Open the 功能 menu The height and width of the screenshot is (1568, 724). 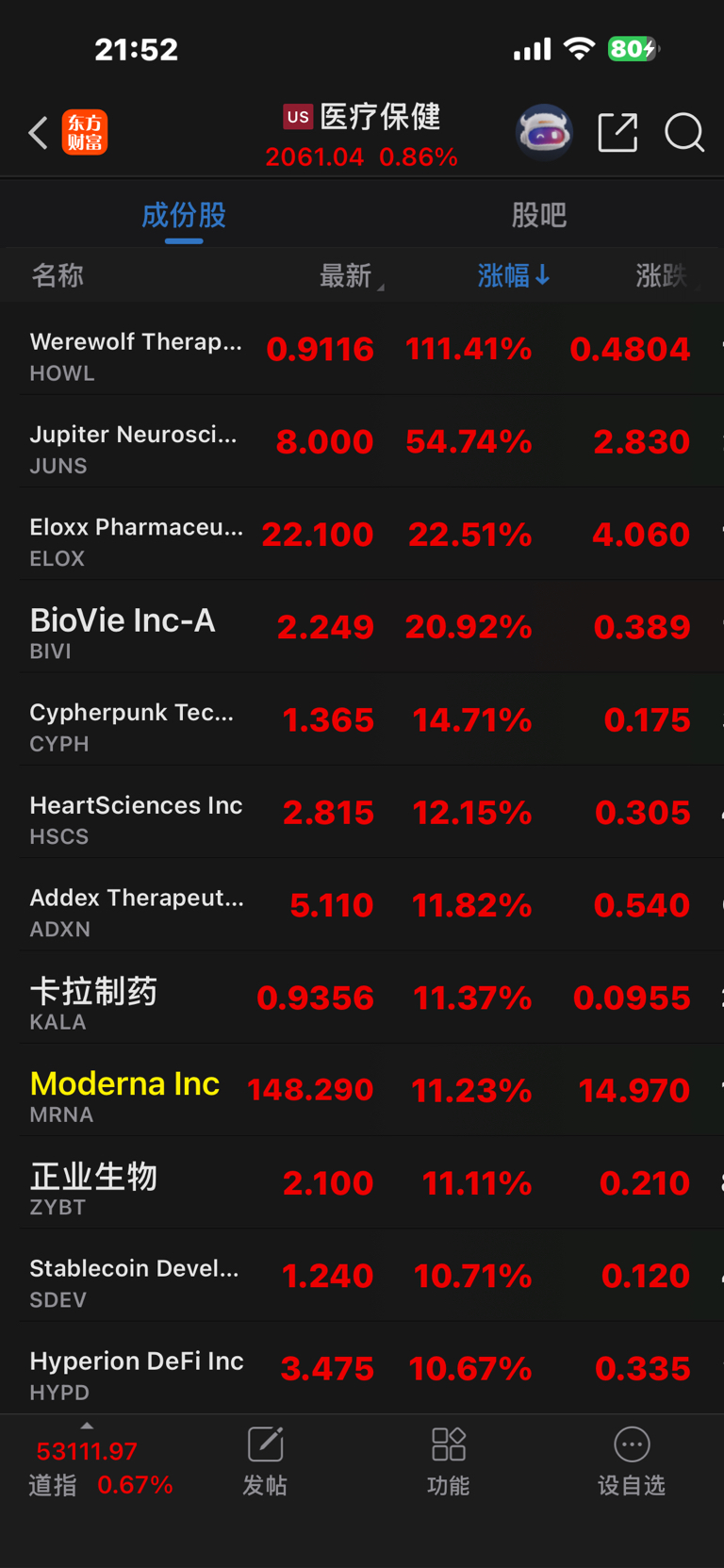coord(449,1461)
